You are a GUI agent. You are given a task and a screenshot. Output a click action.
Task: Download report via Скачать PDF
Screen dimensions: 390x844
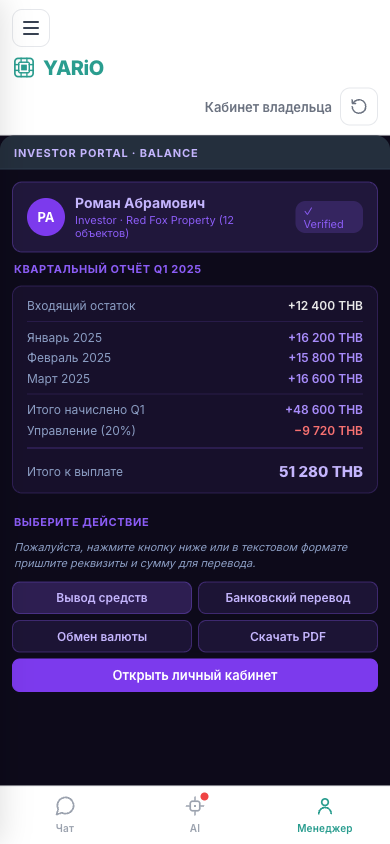(288, 636)
